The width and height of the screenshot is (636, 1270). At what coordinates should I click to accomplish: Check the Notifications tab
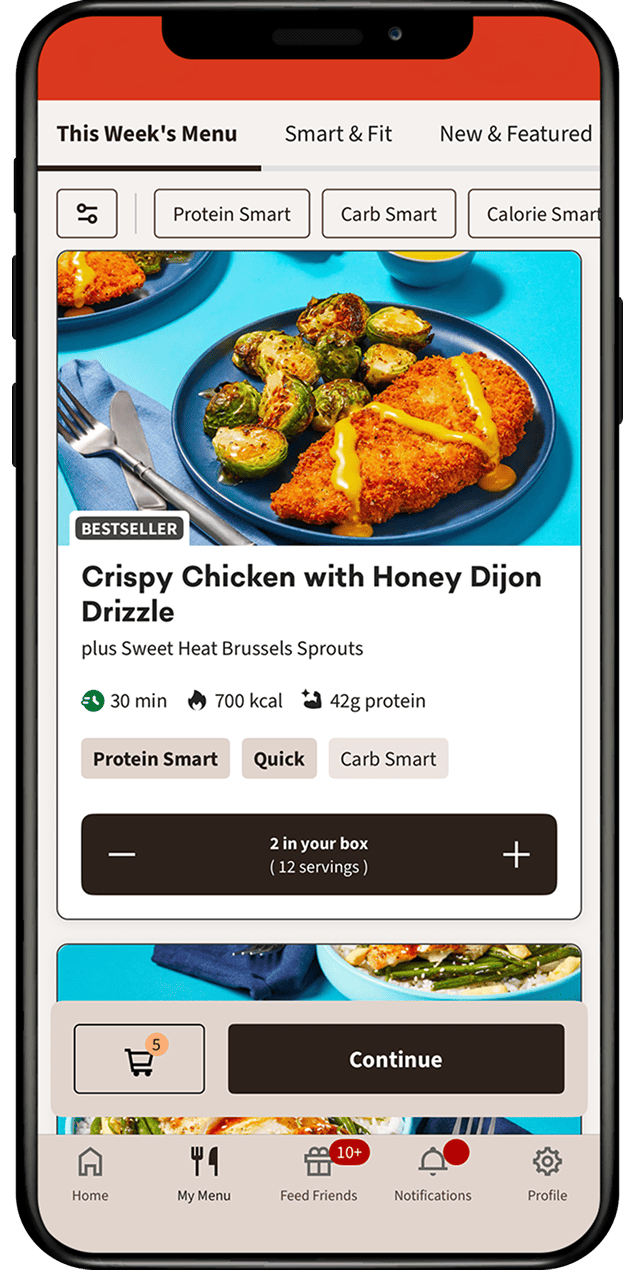pyautogui.click(x=432, y=1174)
